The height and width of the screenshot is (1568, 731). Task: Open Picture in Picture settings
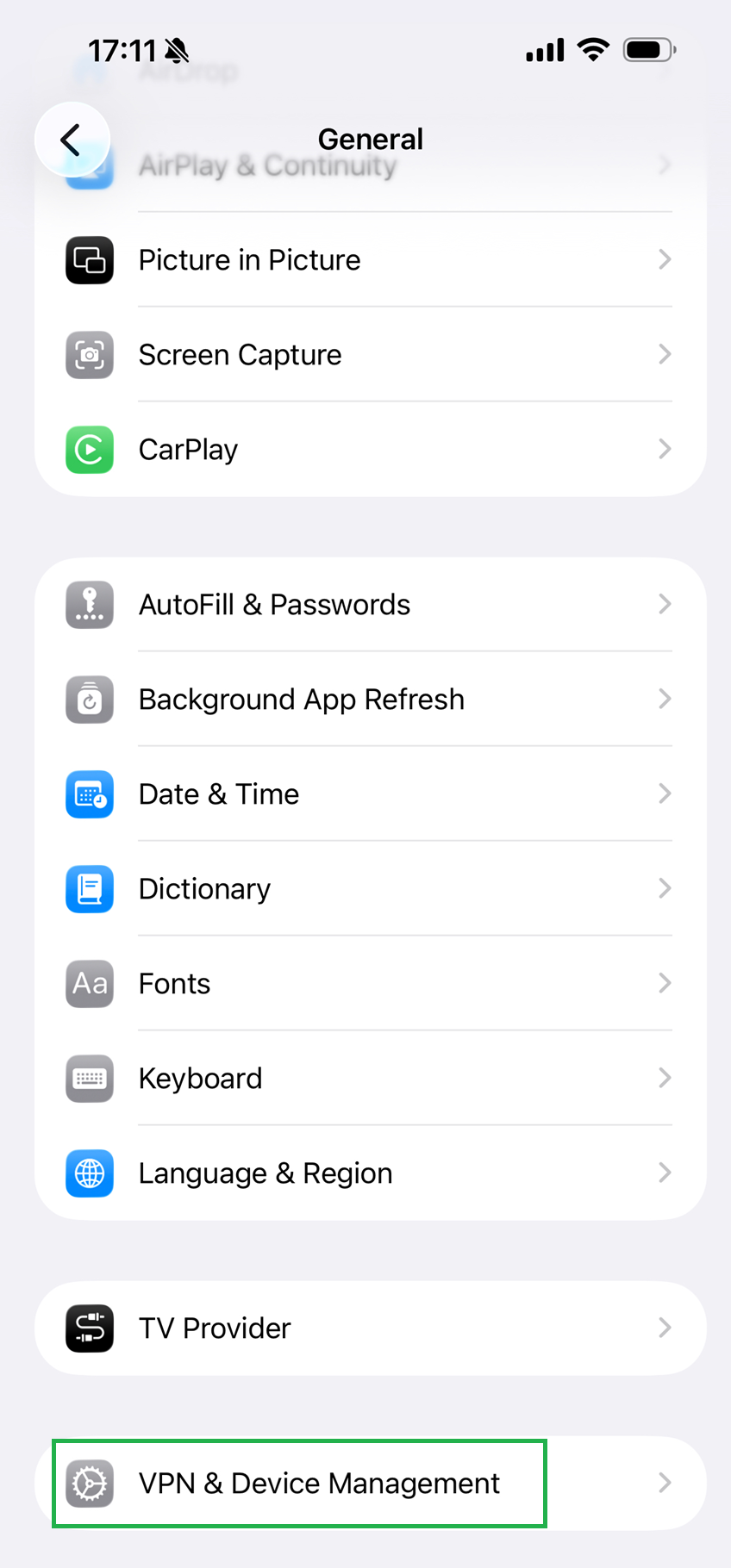point(371,260)
